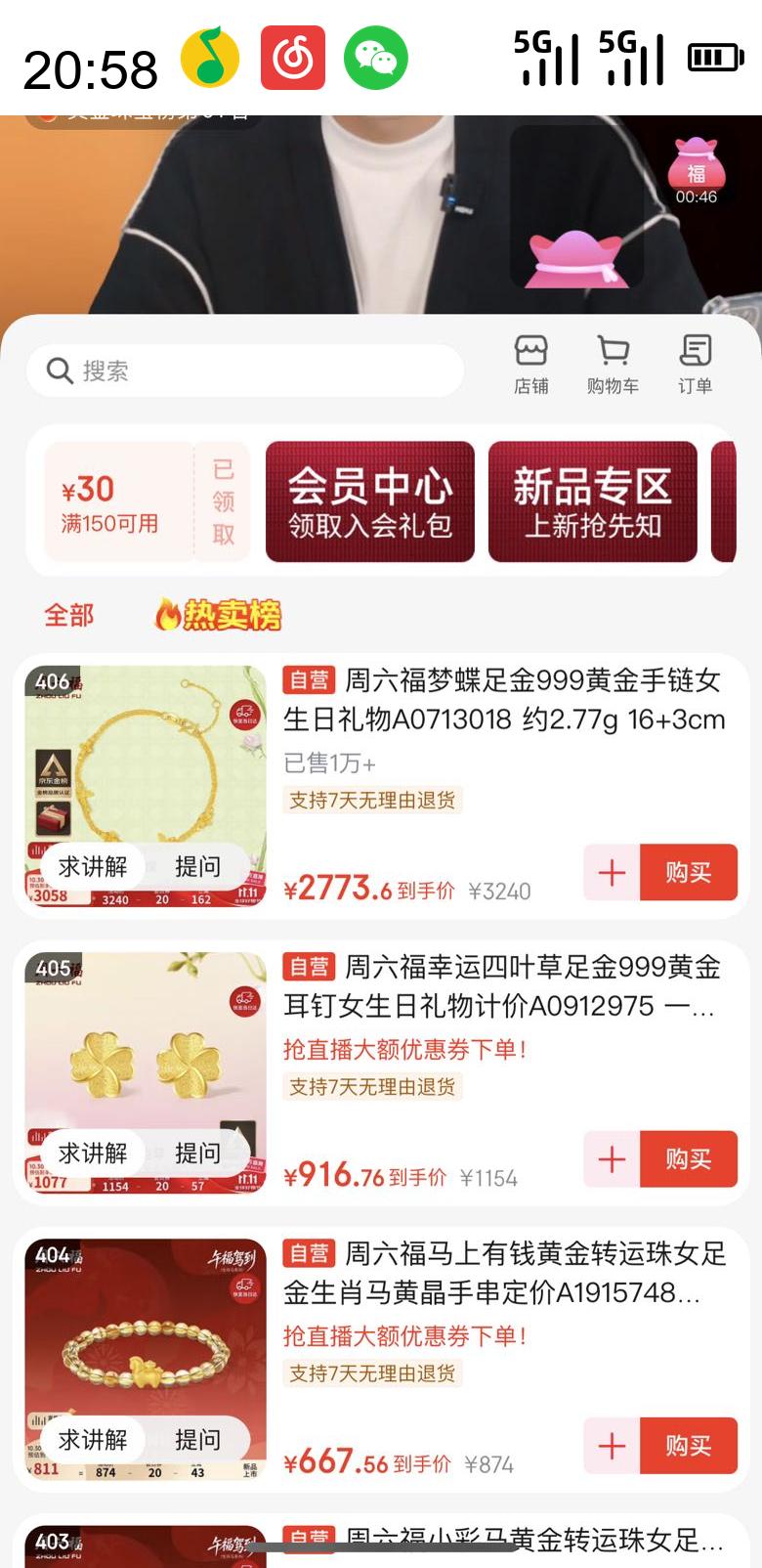The height and width of the screenshot is (1568, 762).
Task: Buy the 幸运四叶草黄金耳钉
Action: [x=688, y=1158]
